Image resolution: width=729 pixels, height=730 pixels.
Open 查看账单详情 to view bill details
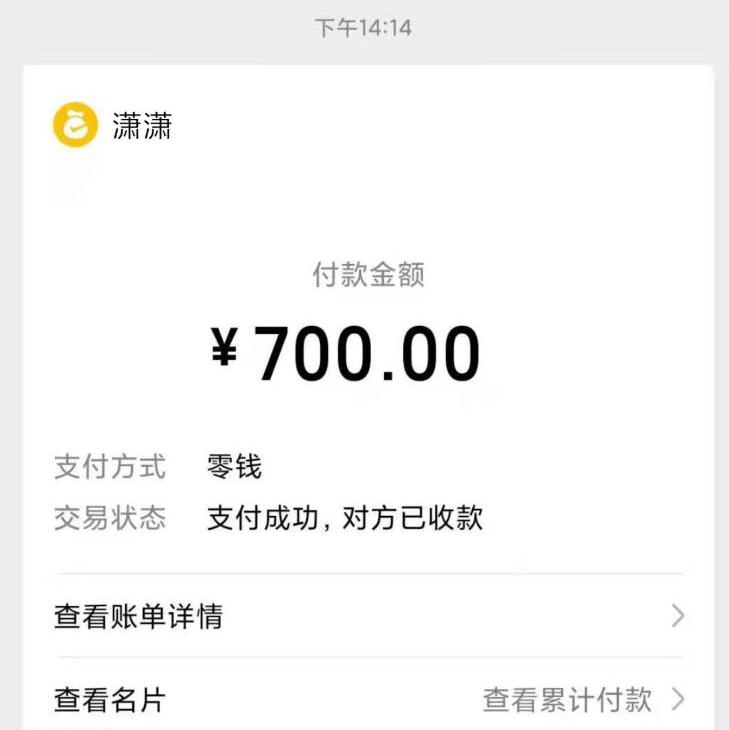[140, 618]
